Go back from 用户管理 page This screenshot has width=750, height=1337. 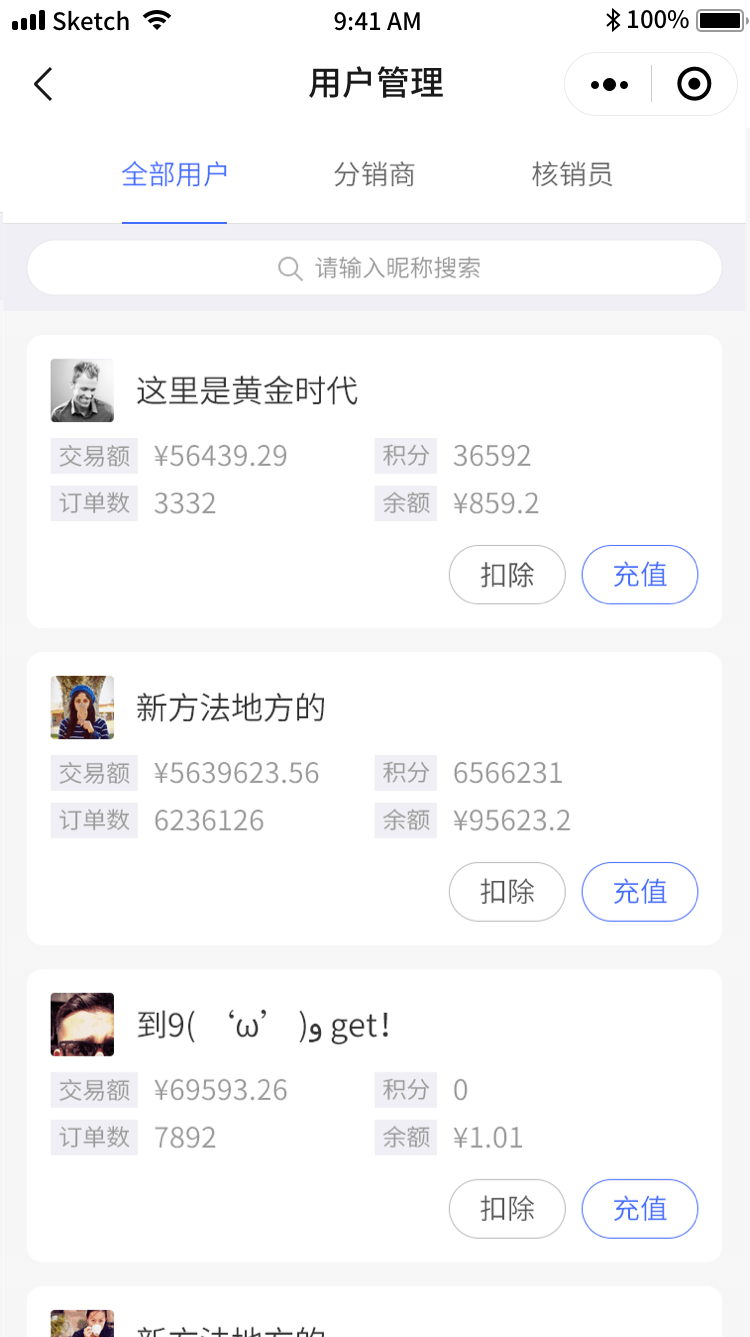(43, 84)
